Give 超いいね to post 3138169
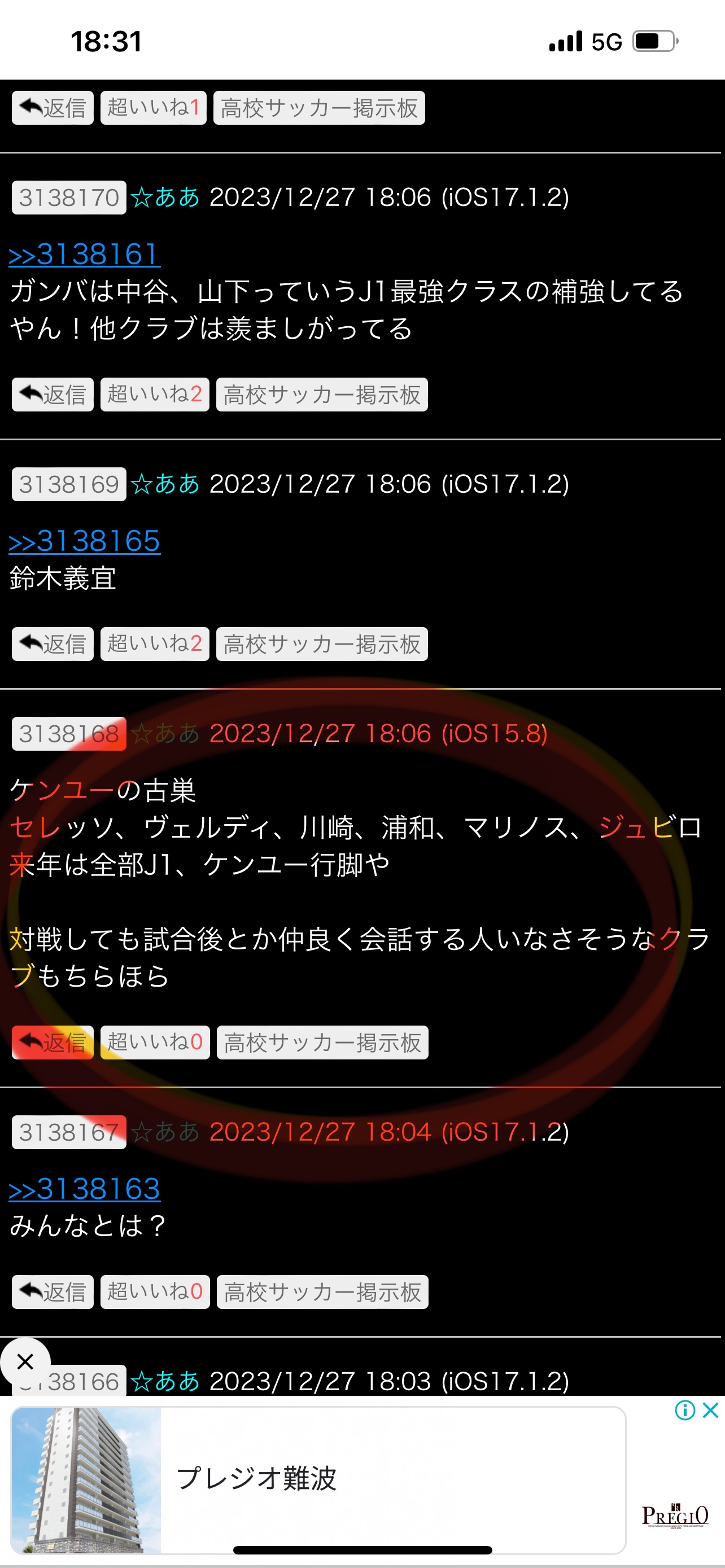The width and height of the screenshot is (725, 1568). point(155,644)
